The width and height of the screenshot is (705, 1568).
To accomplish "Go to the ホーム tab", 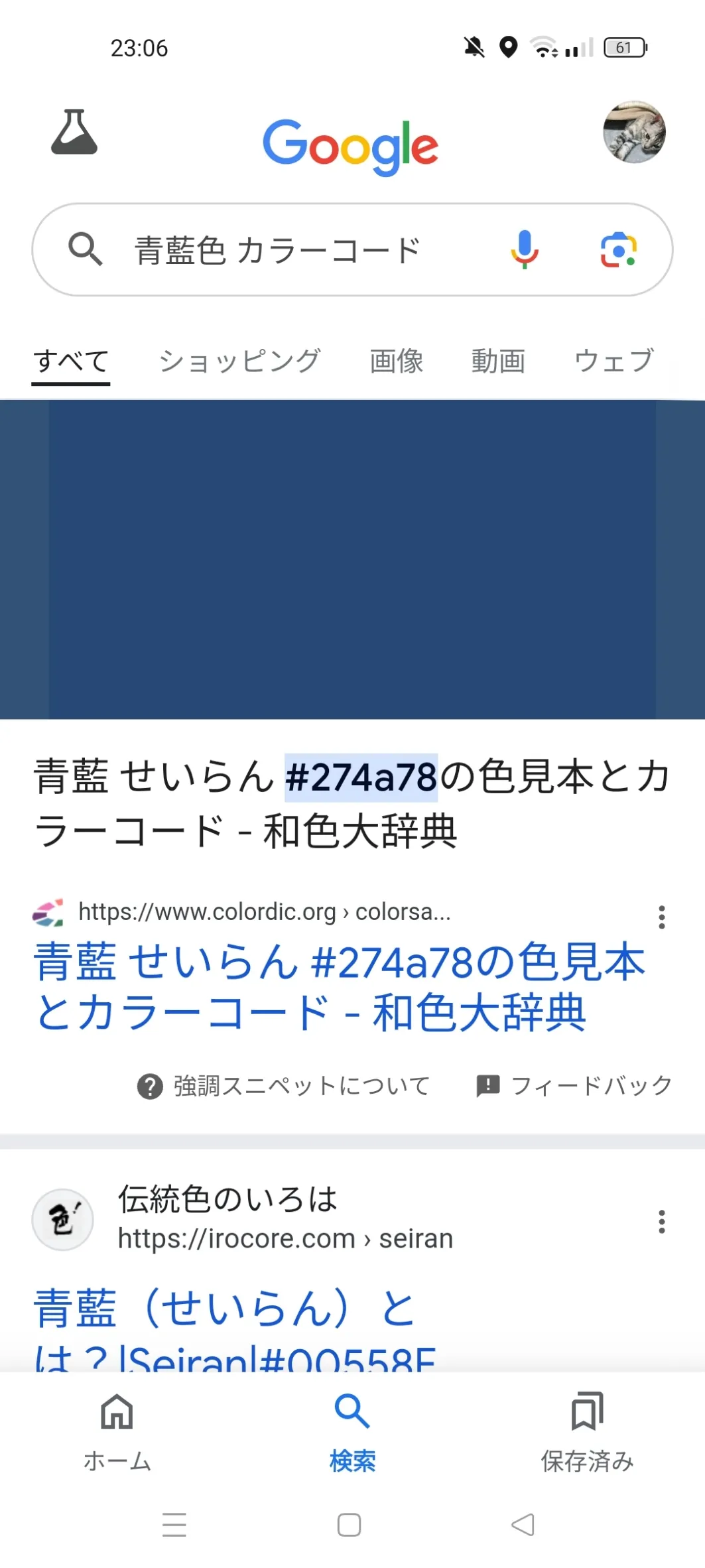I will coord(117,1431).
